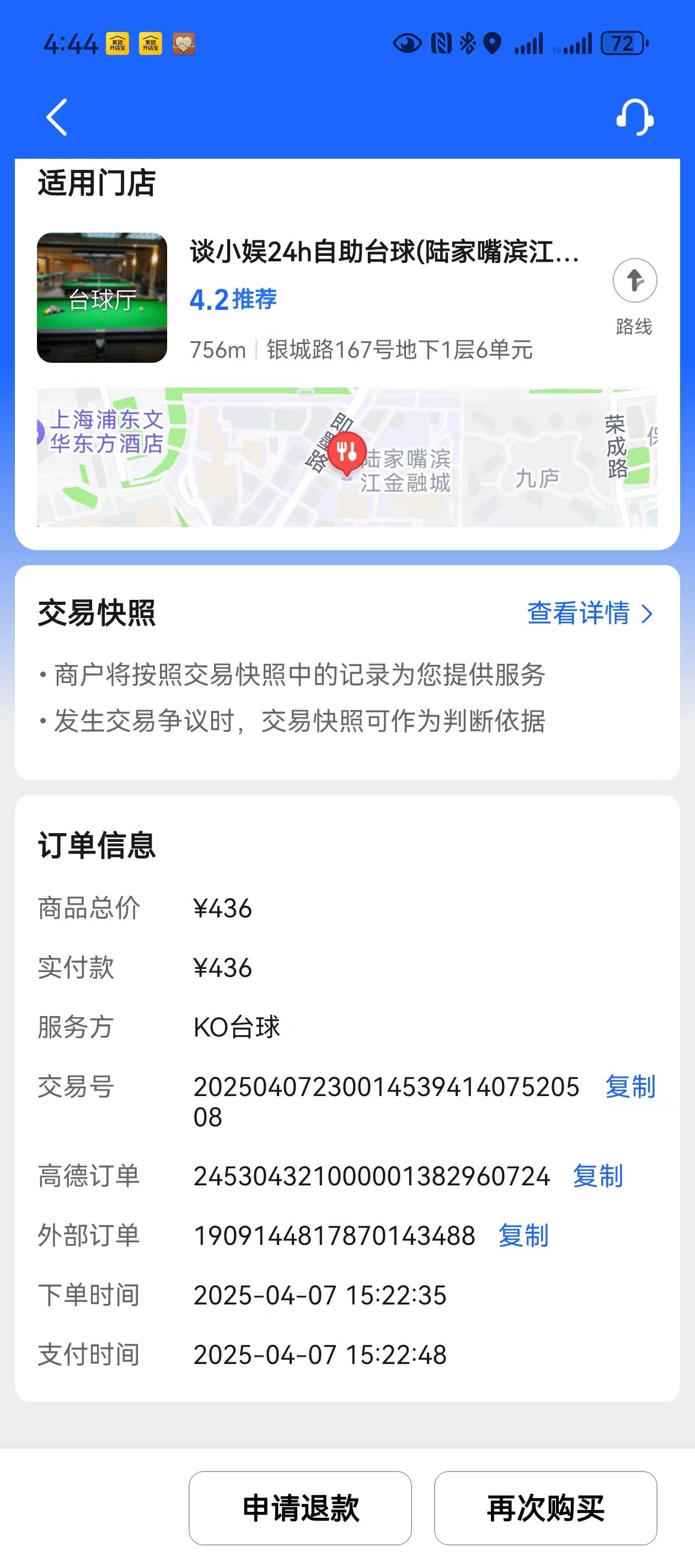Go back using the top-left arrow
The width and height of the screenshot is (695, 1568).
(57, 117)
